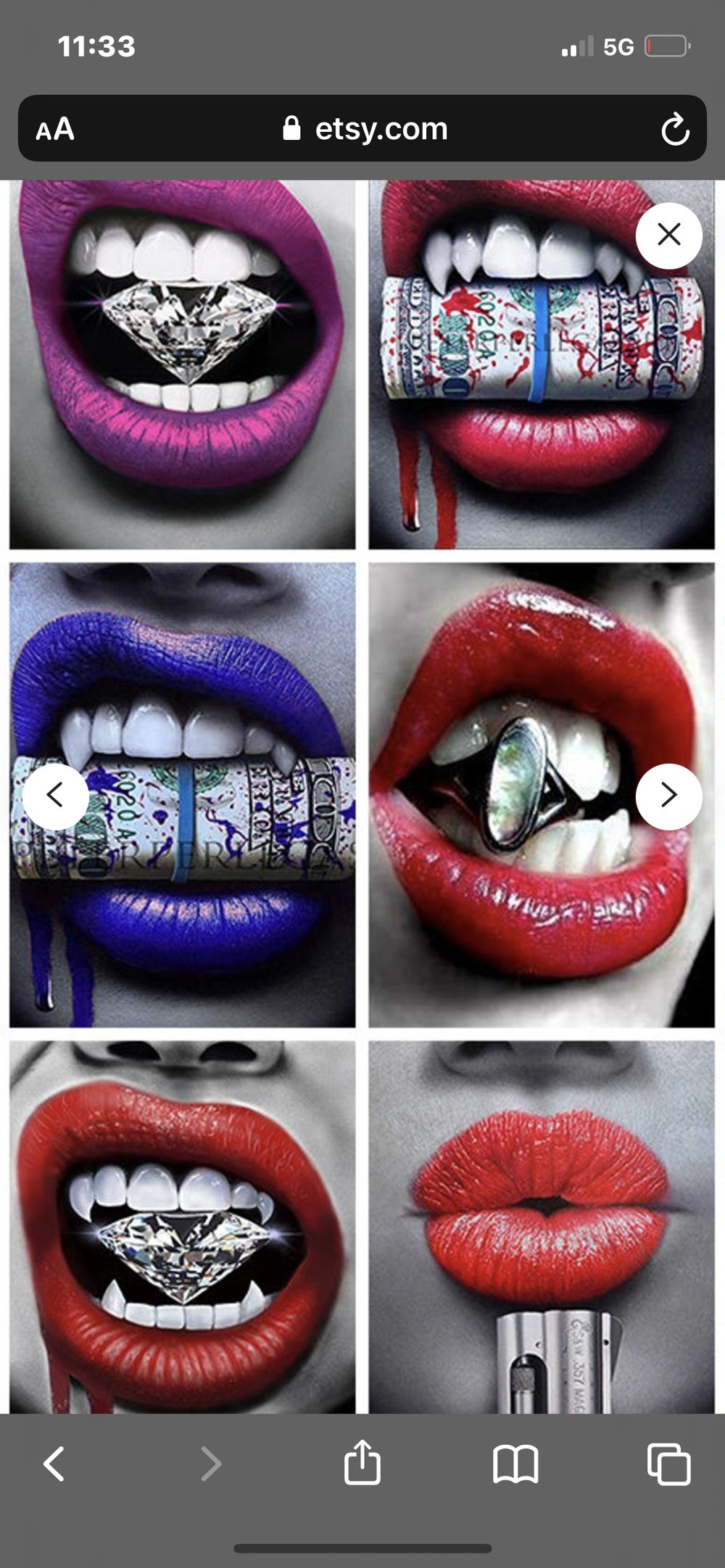Go to the previous listing image

tap(55, 796)
